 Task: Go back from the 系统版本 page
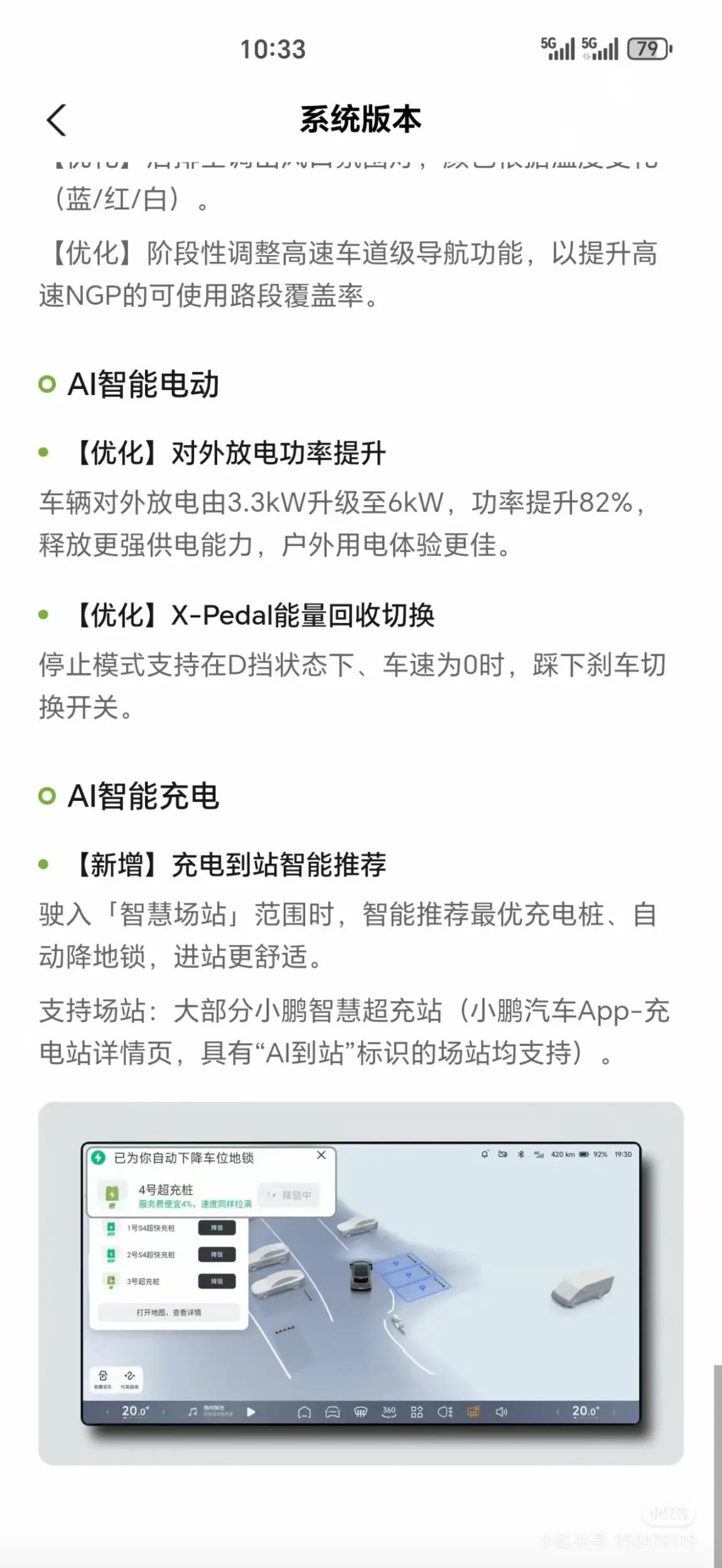click(x=57, y=120)
